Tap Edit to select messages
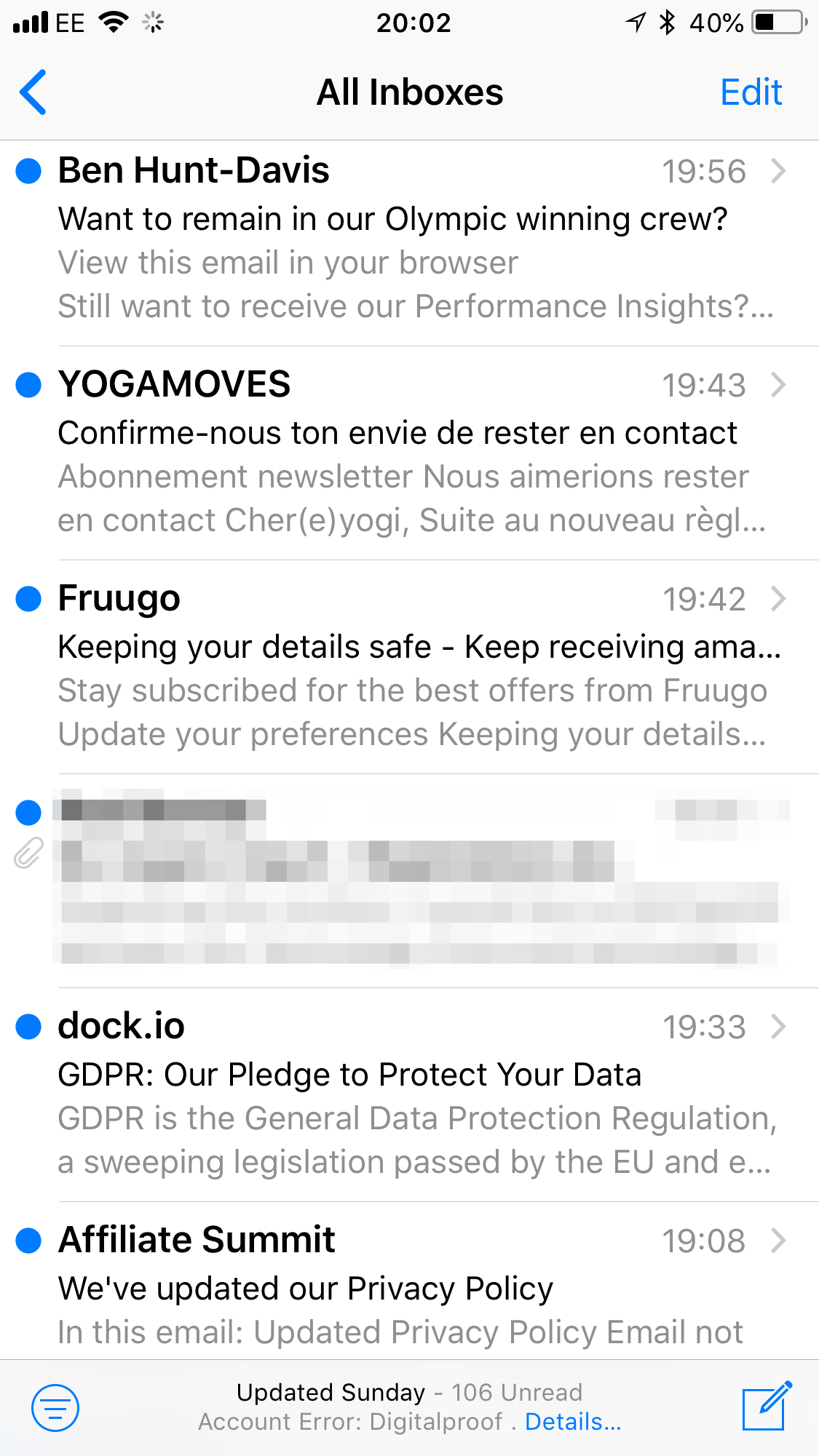 tap(751, 92)
